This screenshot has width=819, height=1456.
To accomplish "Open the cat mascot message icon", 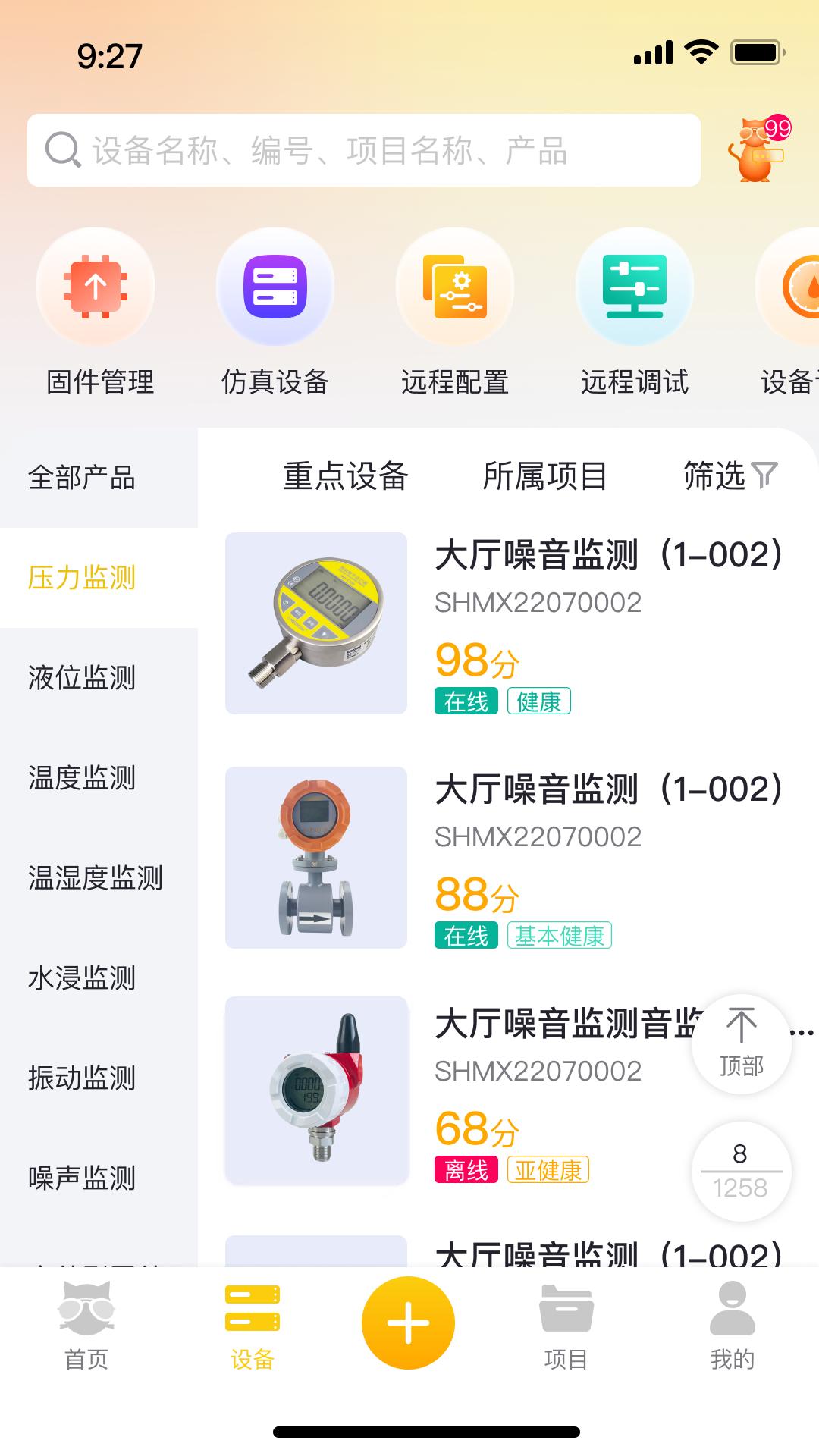I will (757, 150).
